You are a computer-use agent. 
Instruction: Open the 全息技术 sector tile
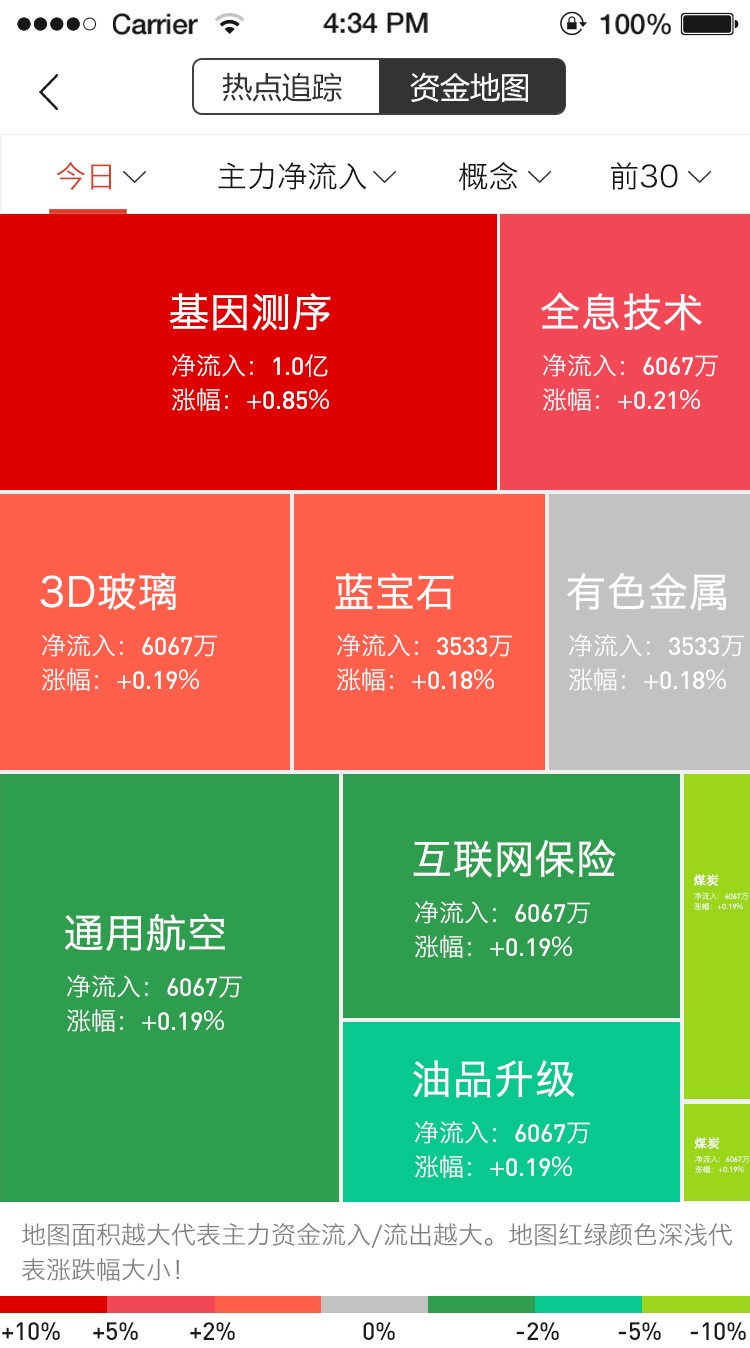point(625,352)
